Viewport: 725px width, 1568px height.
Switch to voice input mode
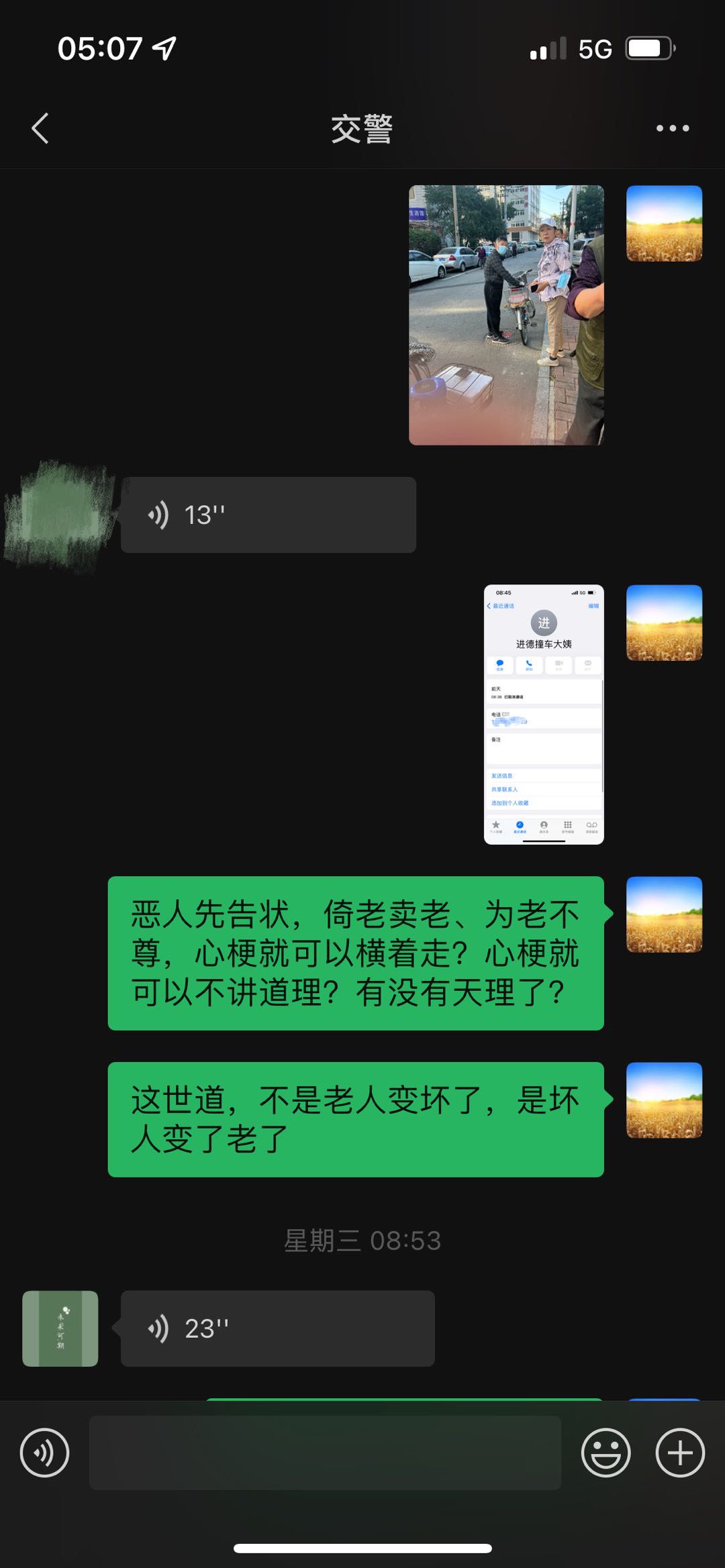(45, 1453)
